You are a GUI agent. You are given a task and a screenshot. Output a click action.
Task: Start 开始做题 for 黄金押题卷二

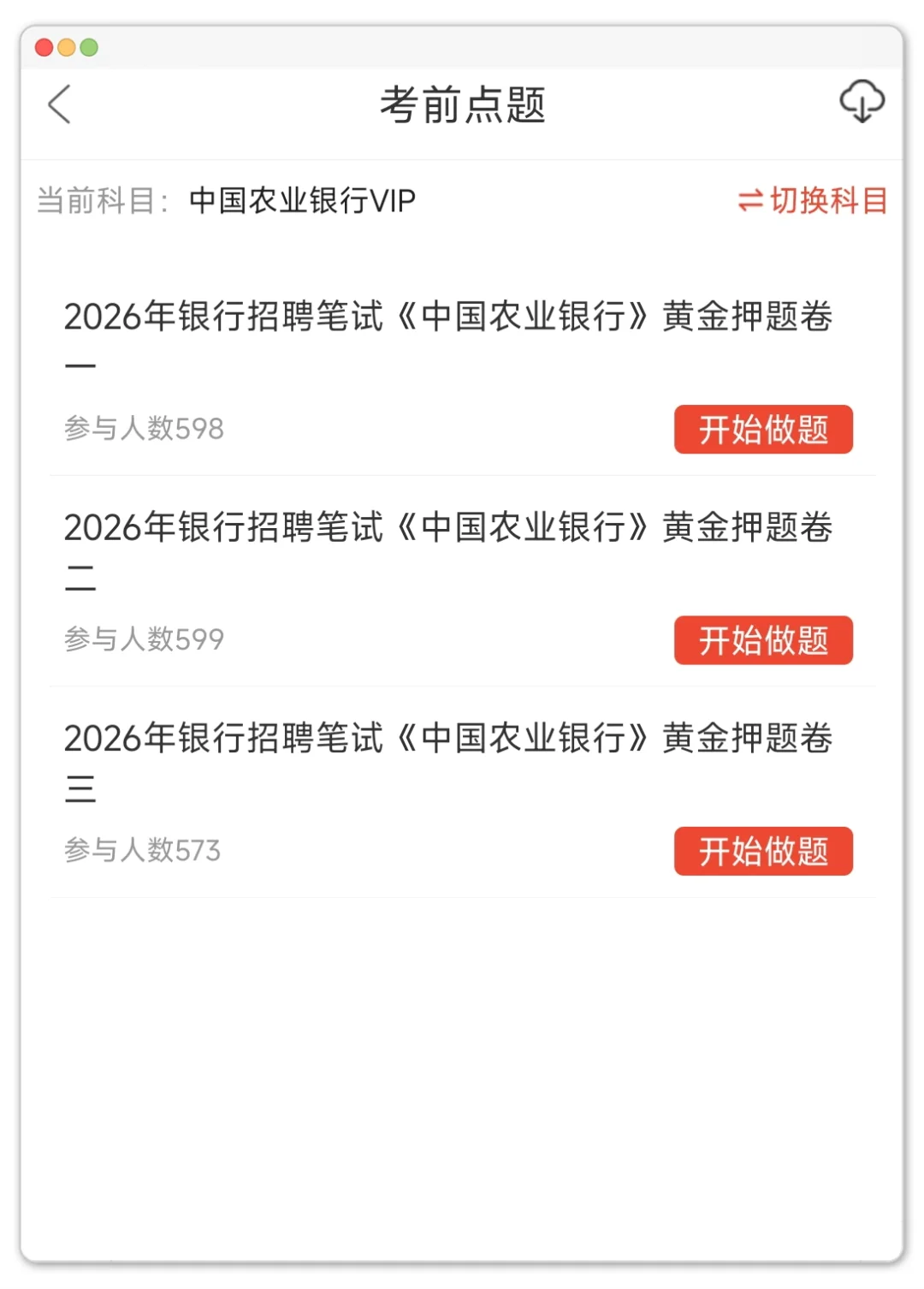pos(763,640)
